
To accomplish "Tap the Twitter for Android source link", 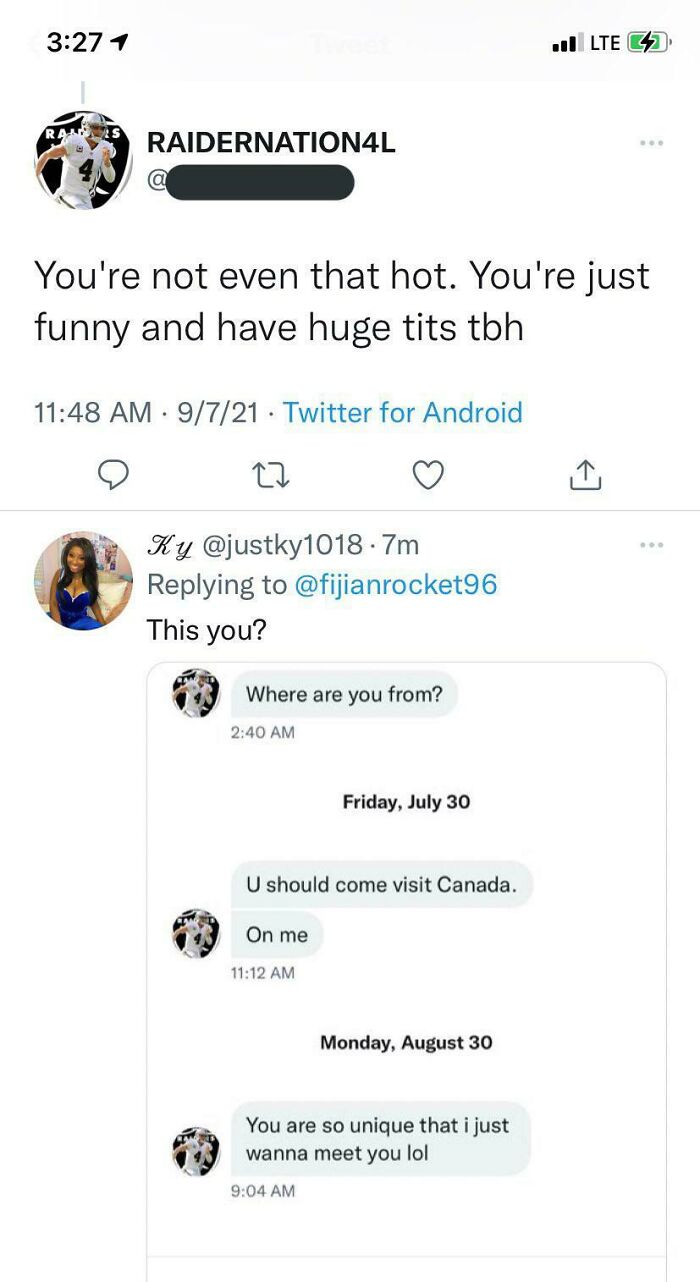I will 402,412.
